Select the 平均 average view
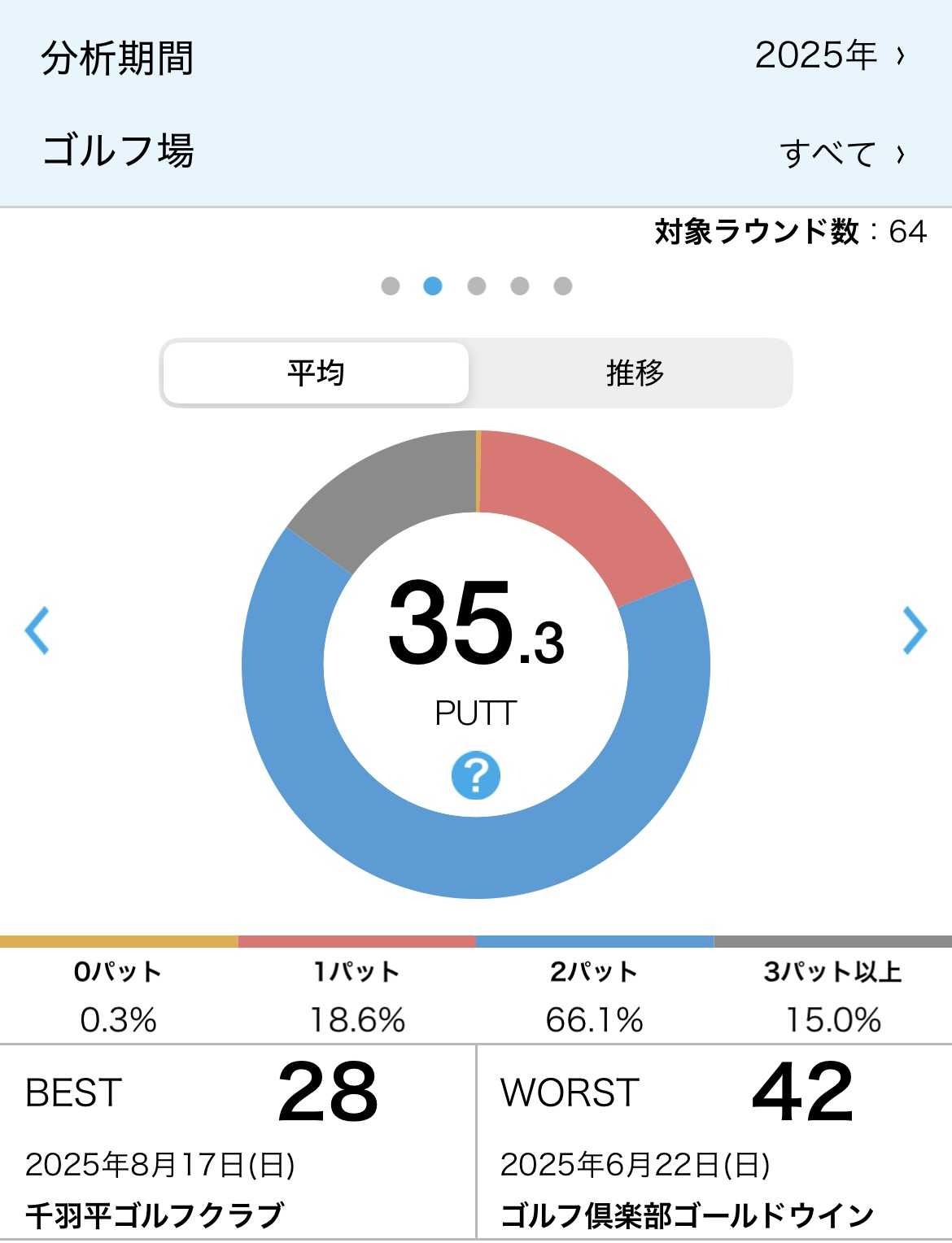Screen dimensions: 952x1243 coord(316,373)
